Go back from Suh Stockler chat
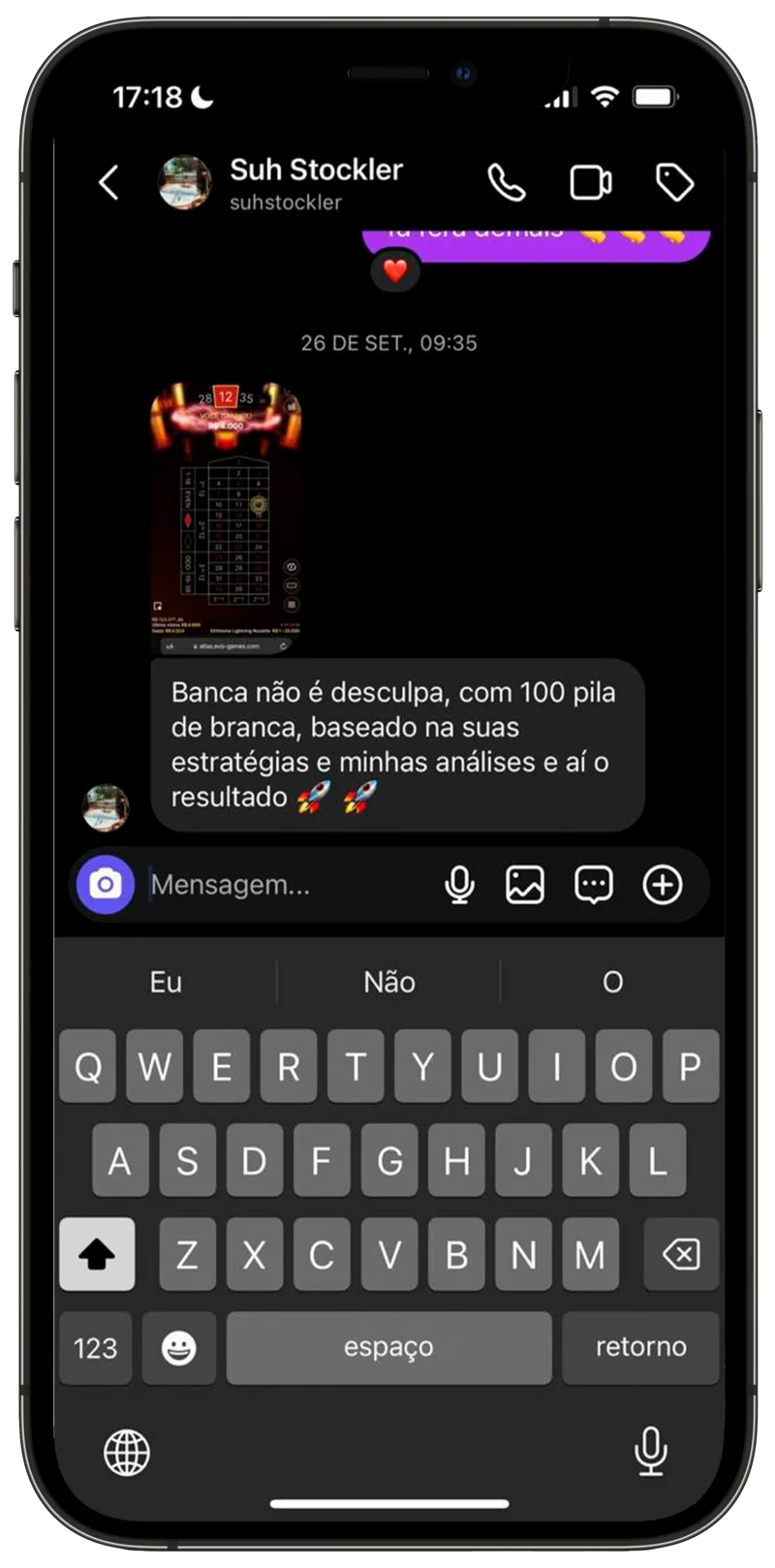The width and height of the screenshot is (775, 1568). [x=109, y=182]
